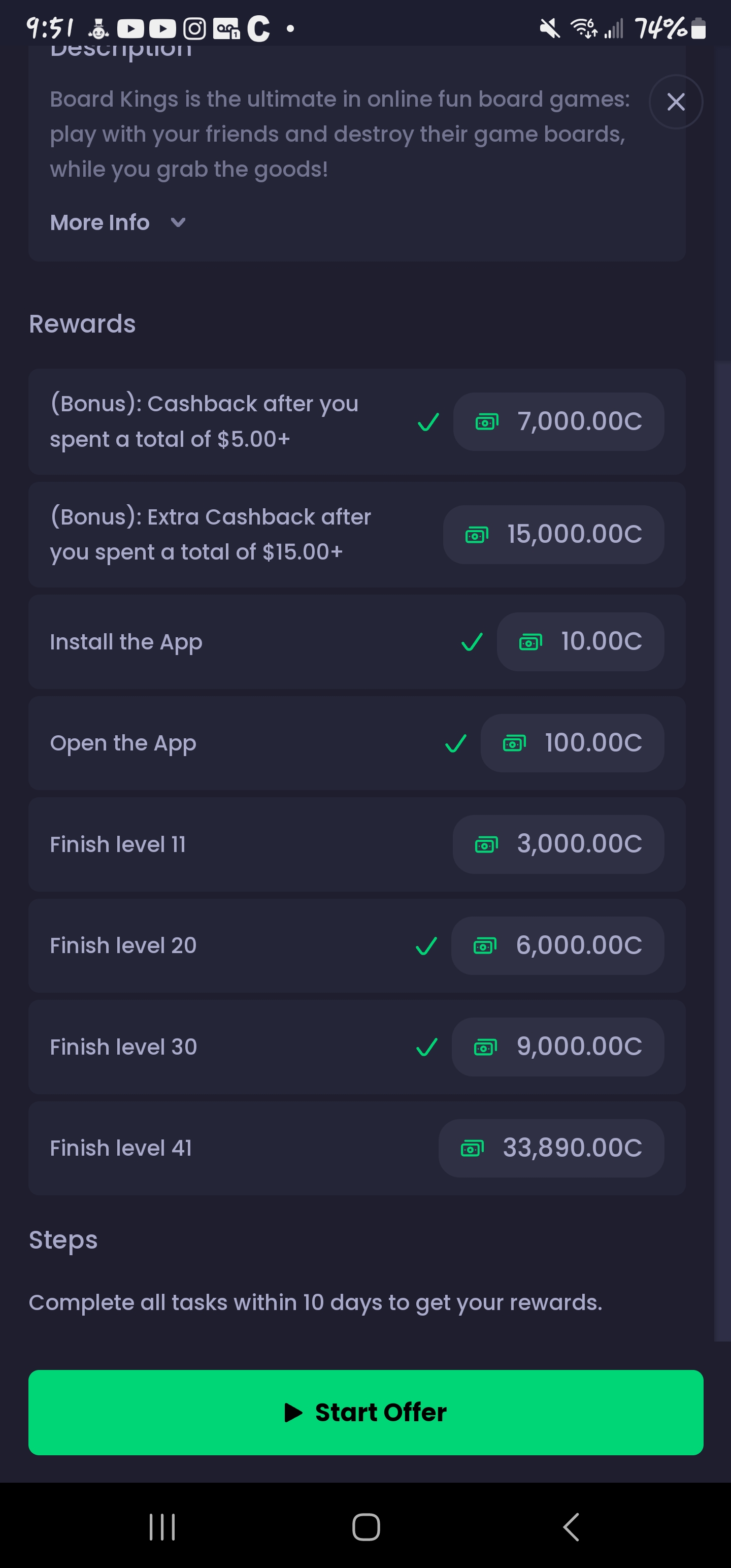Tap the money icon next to 15,000.00C bonus
The height and width of the screenshot is (1568, 731).
[477, 535]
